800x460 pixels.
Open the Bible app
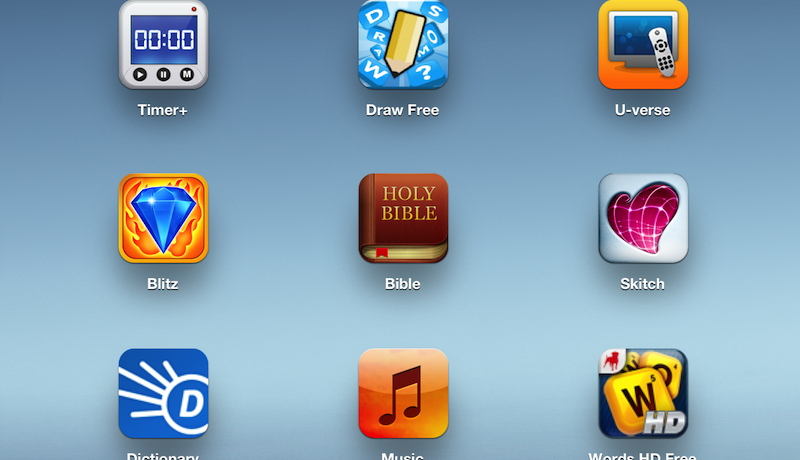pos(403,218)
